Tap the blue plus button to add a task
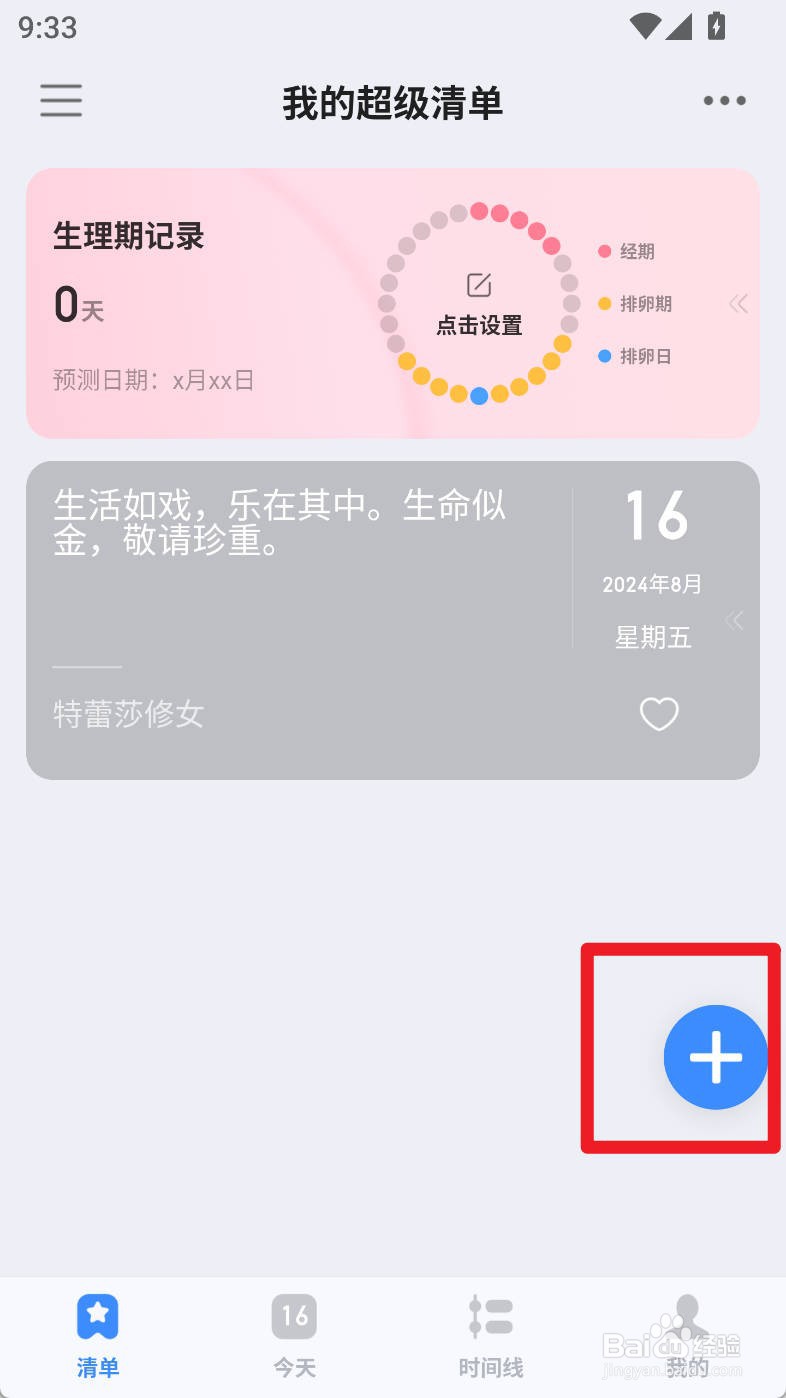The width and height of the screenshot is (786, 1398). click(x=716, y=1057)
